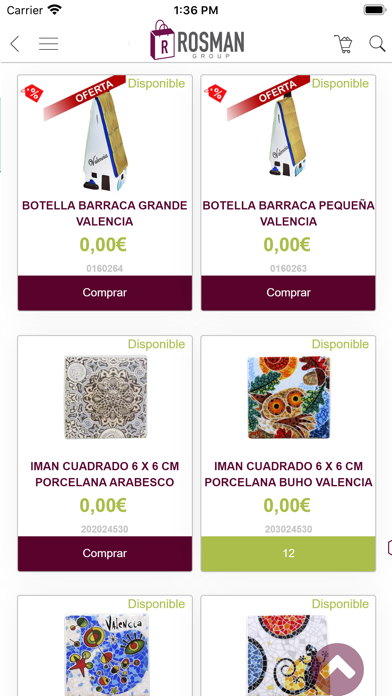Go back using the arrow icon
This screenshot has height=696, width=392.
(15, 44)
